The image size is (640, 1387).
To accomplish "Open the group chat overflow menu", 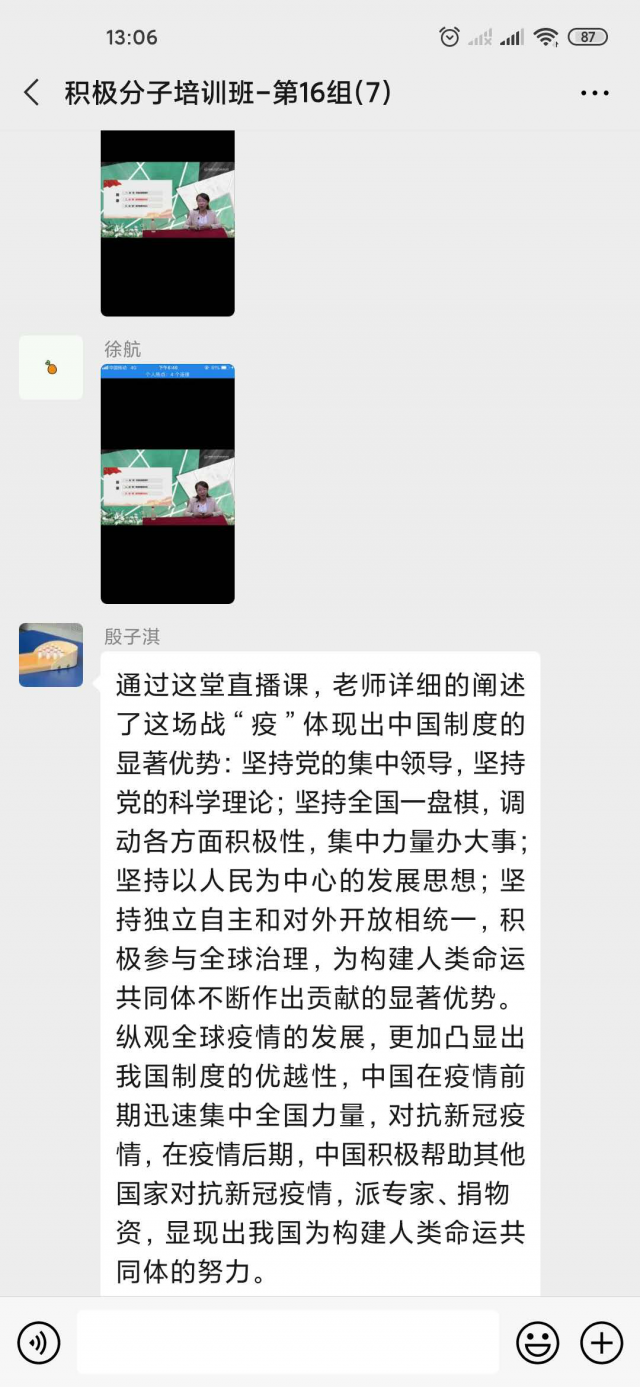I will (x=594, y=93).
